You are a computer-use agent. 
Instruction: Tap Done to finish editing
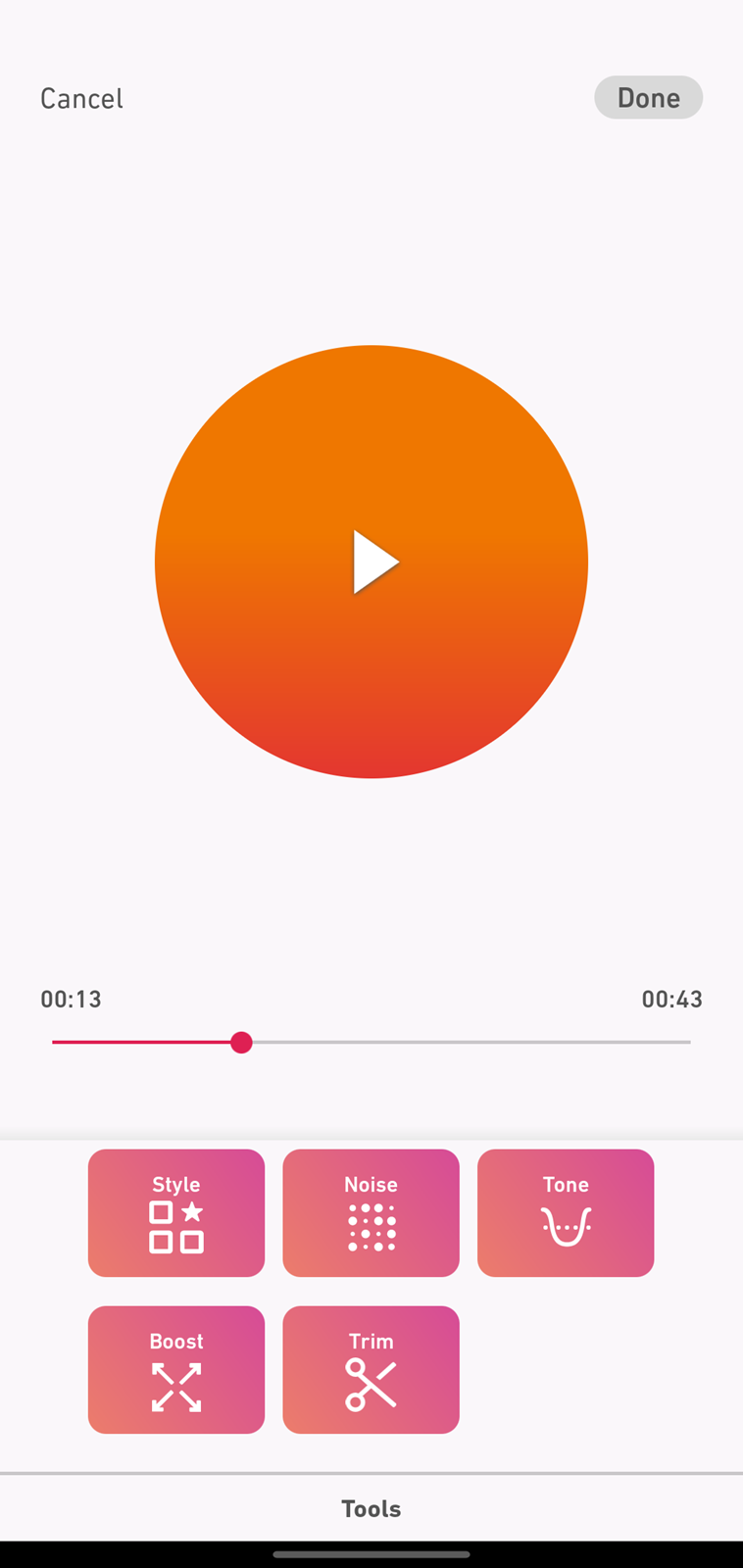tap(648, 97)
